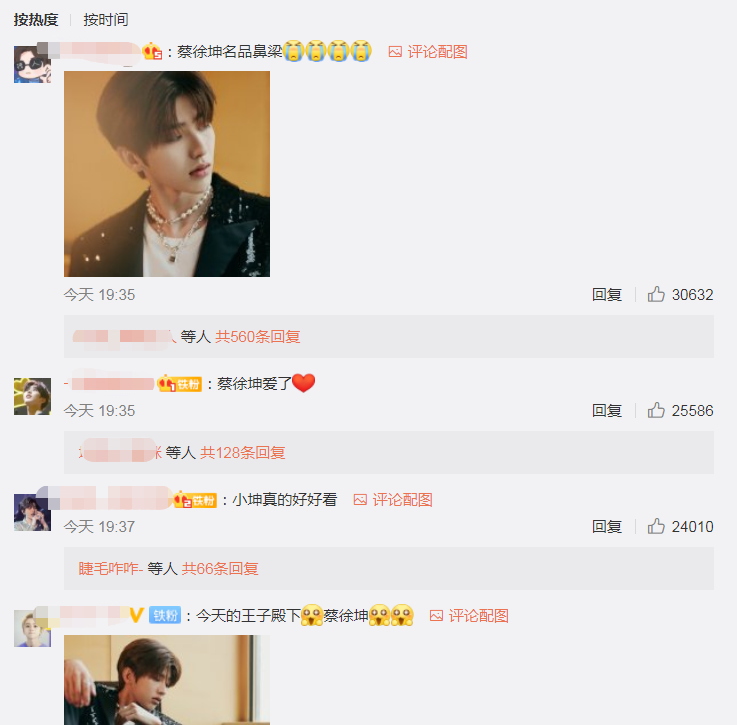This screenshot has width=737, height=725.
Task: Switch to the 按时间 sorting tab
Action: point(105,20)
